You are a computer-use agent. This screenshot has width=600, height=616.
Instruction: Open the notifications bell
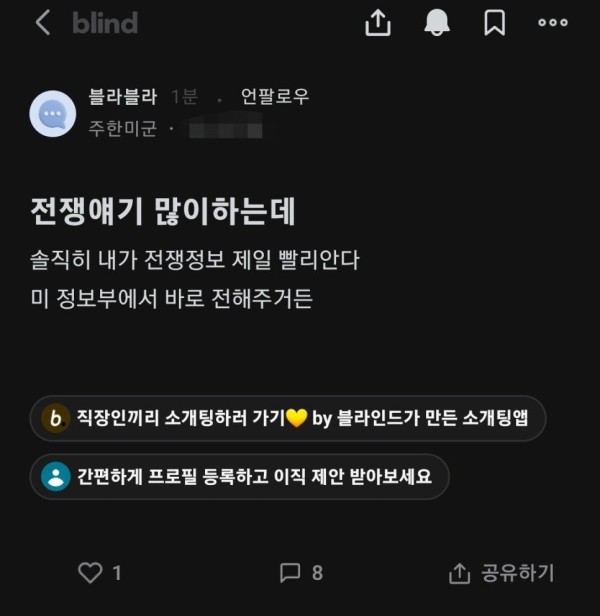pyautogui.click(x=436, y=23)
